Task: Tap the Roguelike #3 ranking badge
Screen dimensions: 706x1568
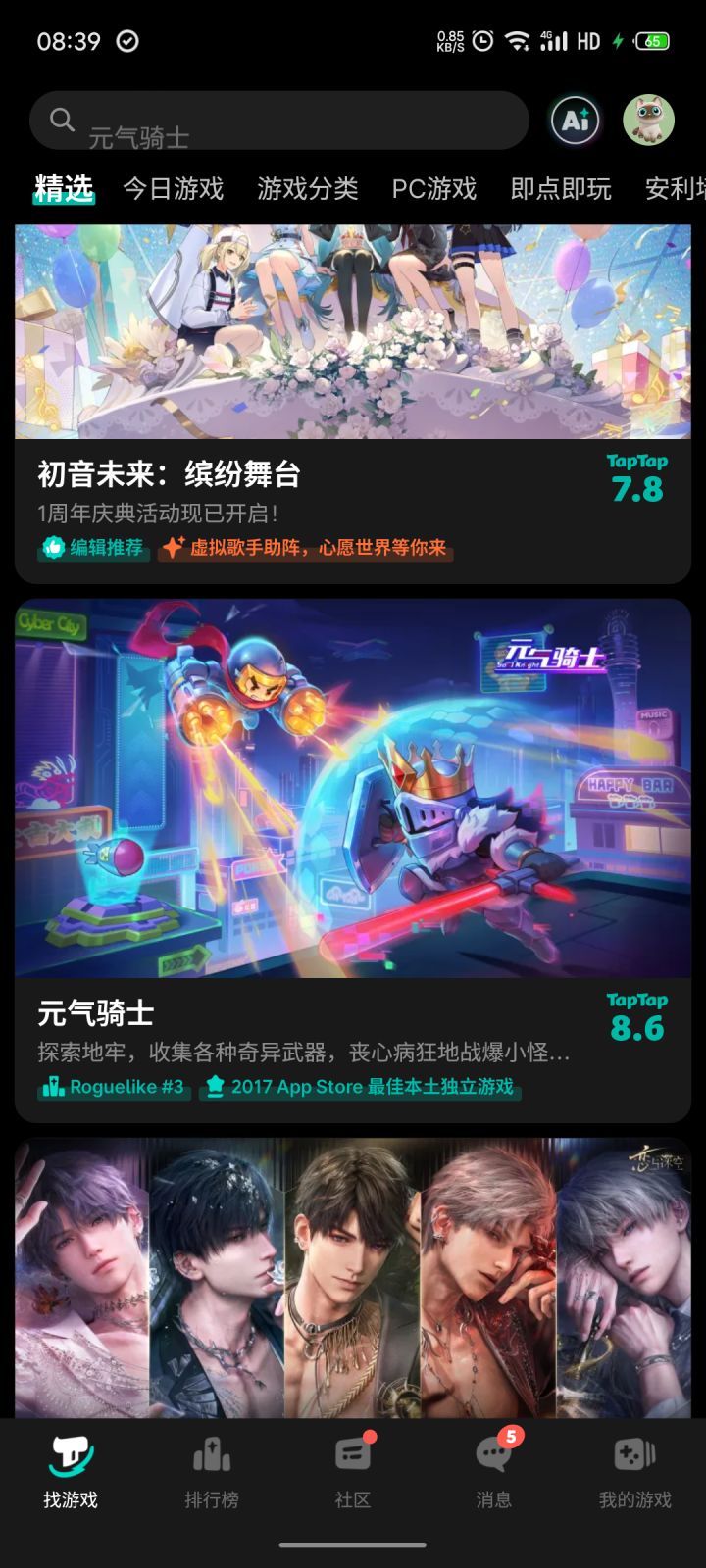Action: tap(113, 1086)
